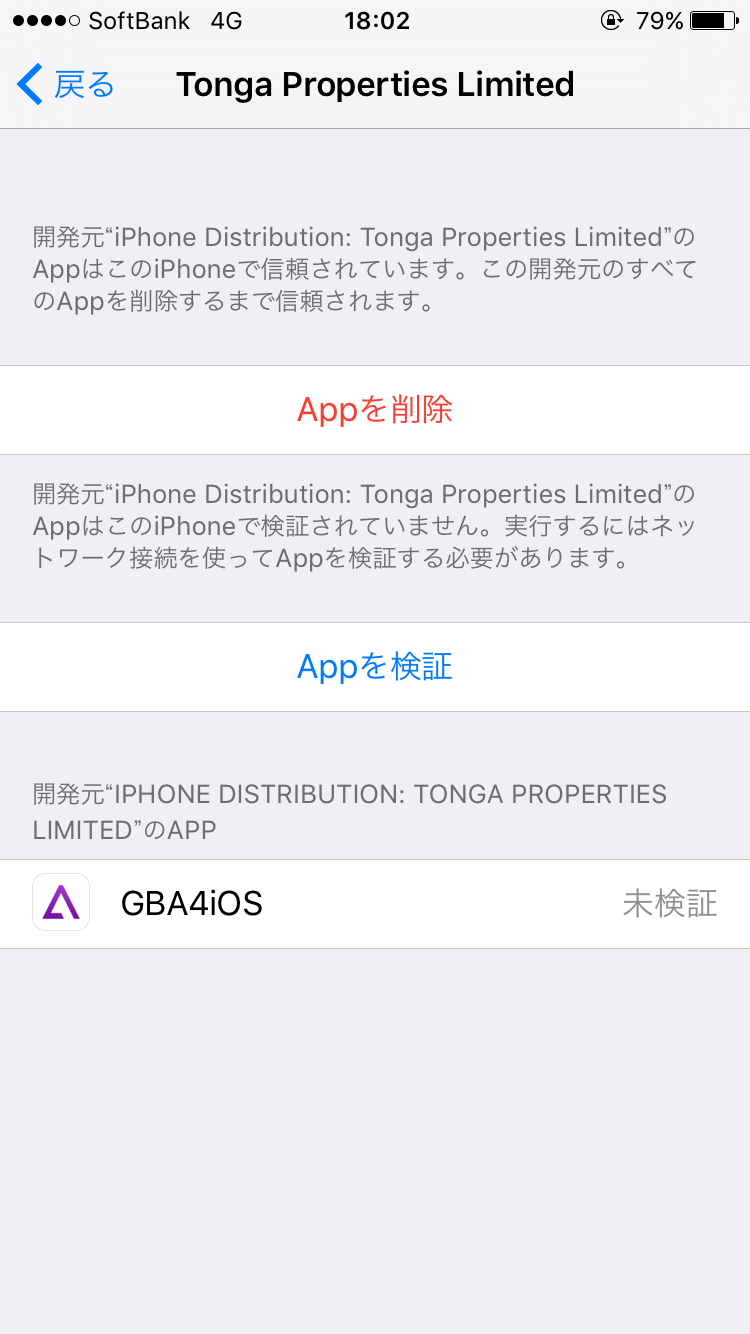This screenshot has height=1334, width=750.
Task: Go back with the 戻る button
Action: [x=66, y=85]
